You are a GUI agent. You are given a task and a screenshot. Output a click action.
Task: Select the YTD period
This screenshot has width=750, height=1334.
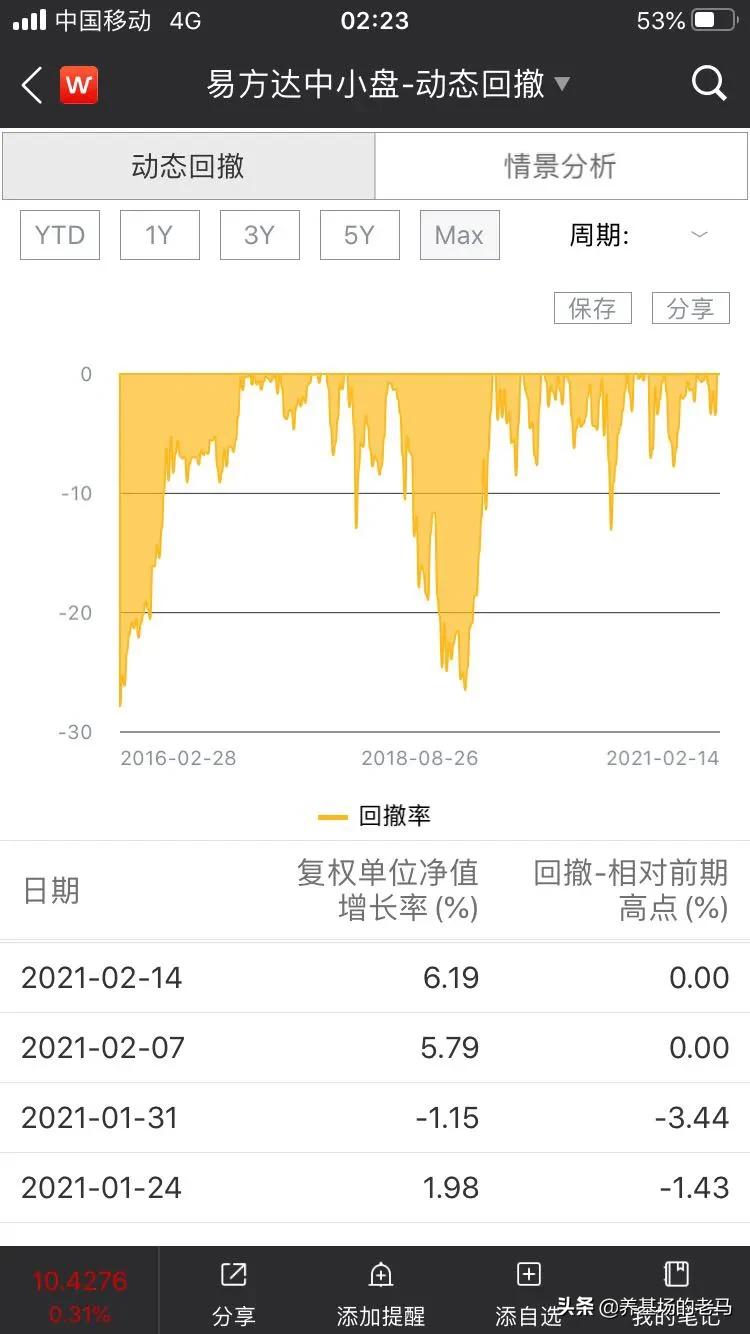tap(59, 235)
